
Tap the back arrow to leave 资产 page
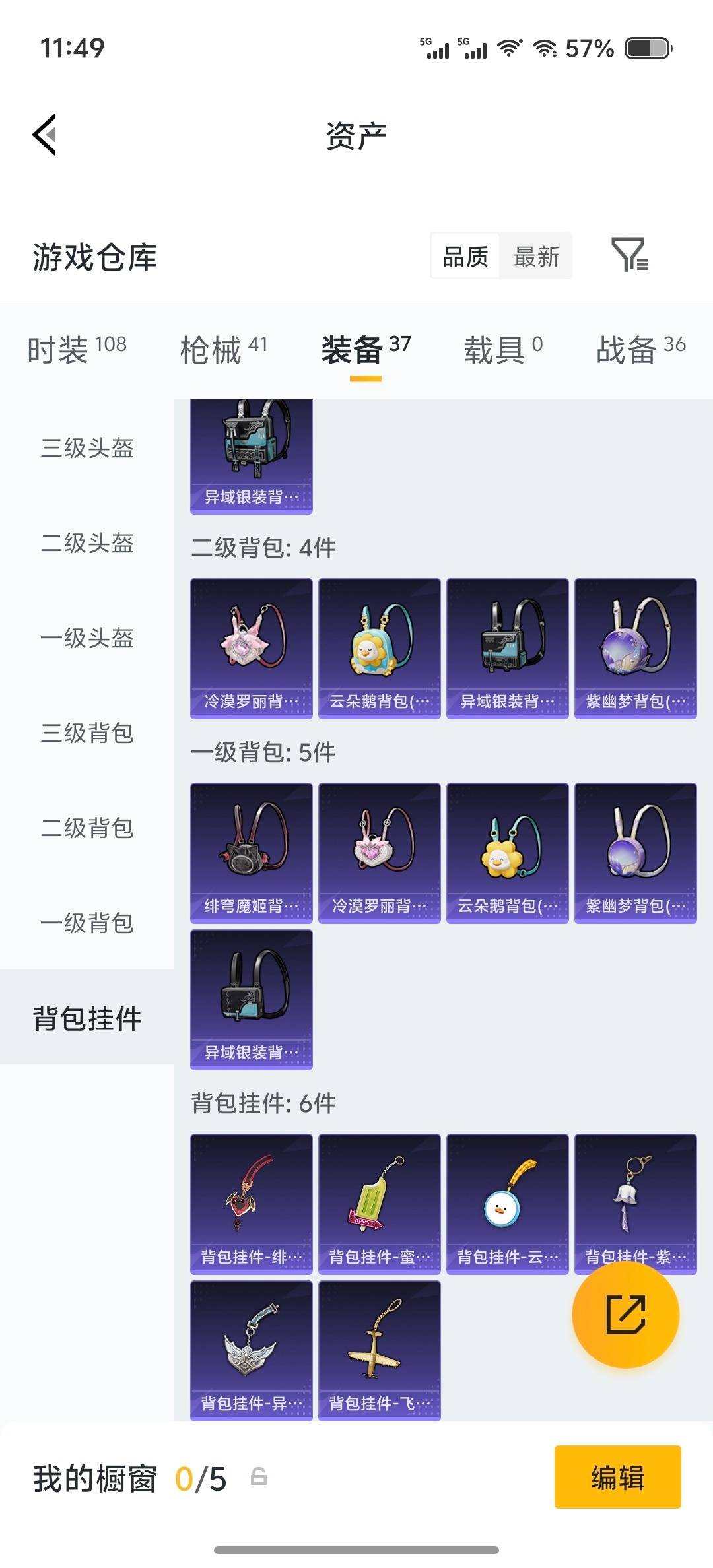[44, 134]
